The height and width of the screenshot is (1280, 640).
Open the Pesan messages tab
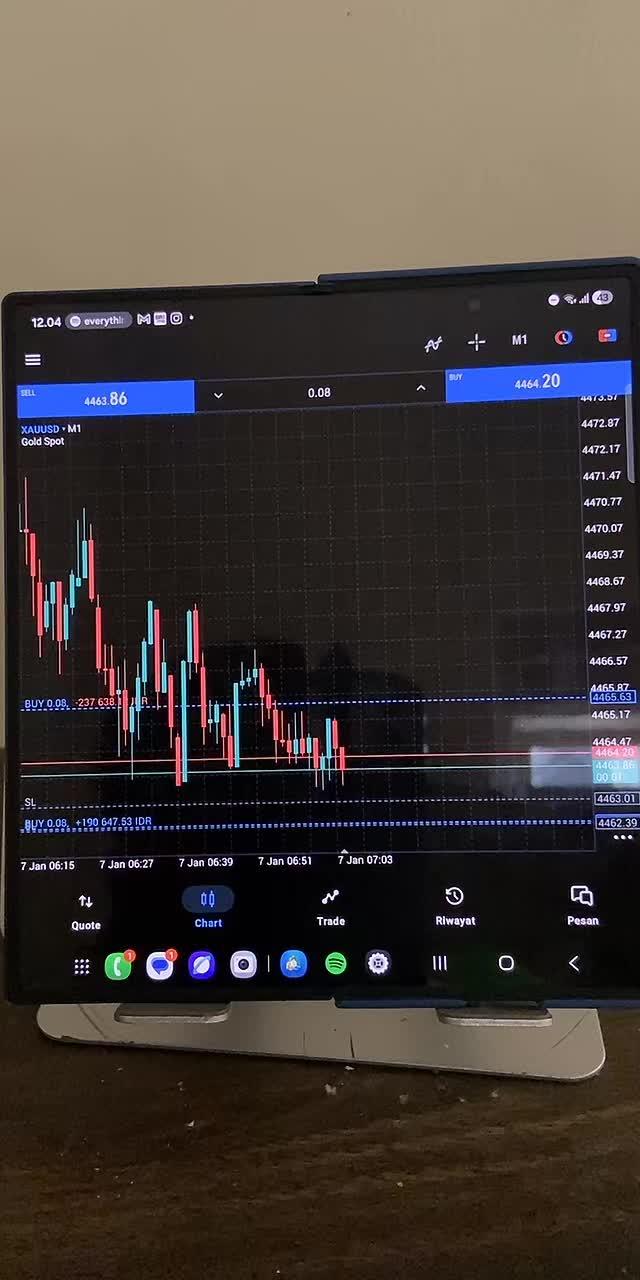point(582,904)
